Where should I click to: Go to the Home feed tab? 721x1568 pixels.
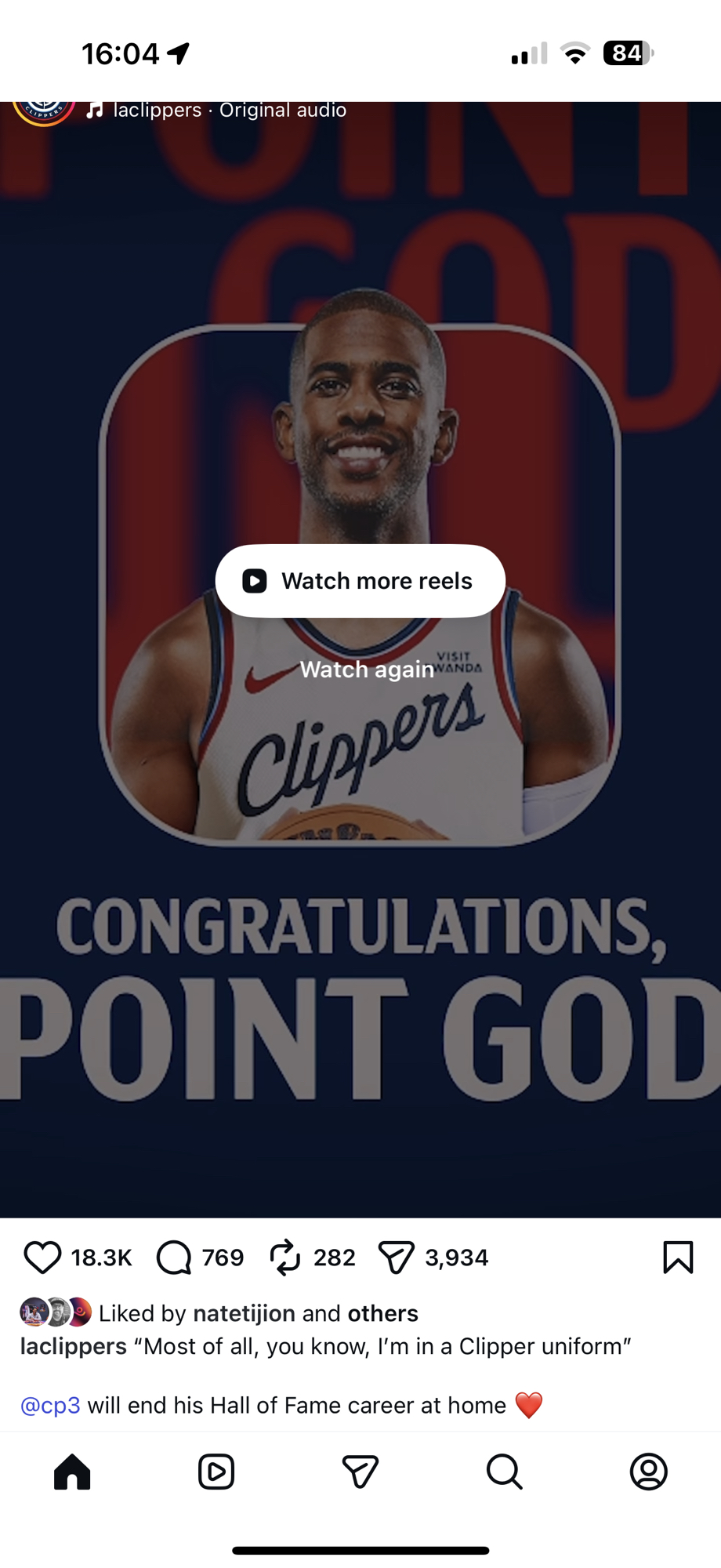[x=72, y=1472]
